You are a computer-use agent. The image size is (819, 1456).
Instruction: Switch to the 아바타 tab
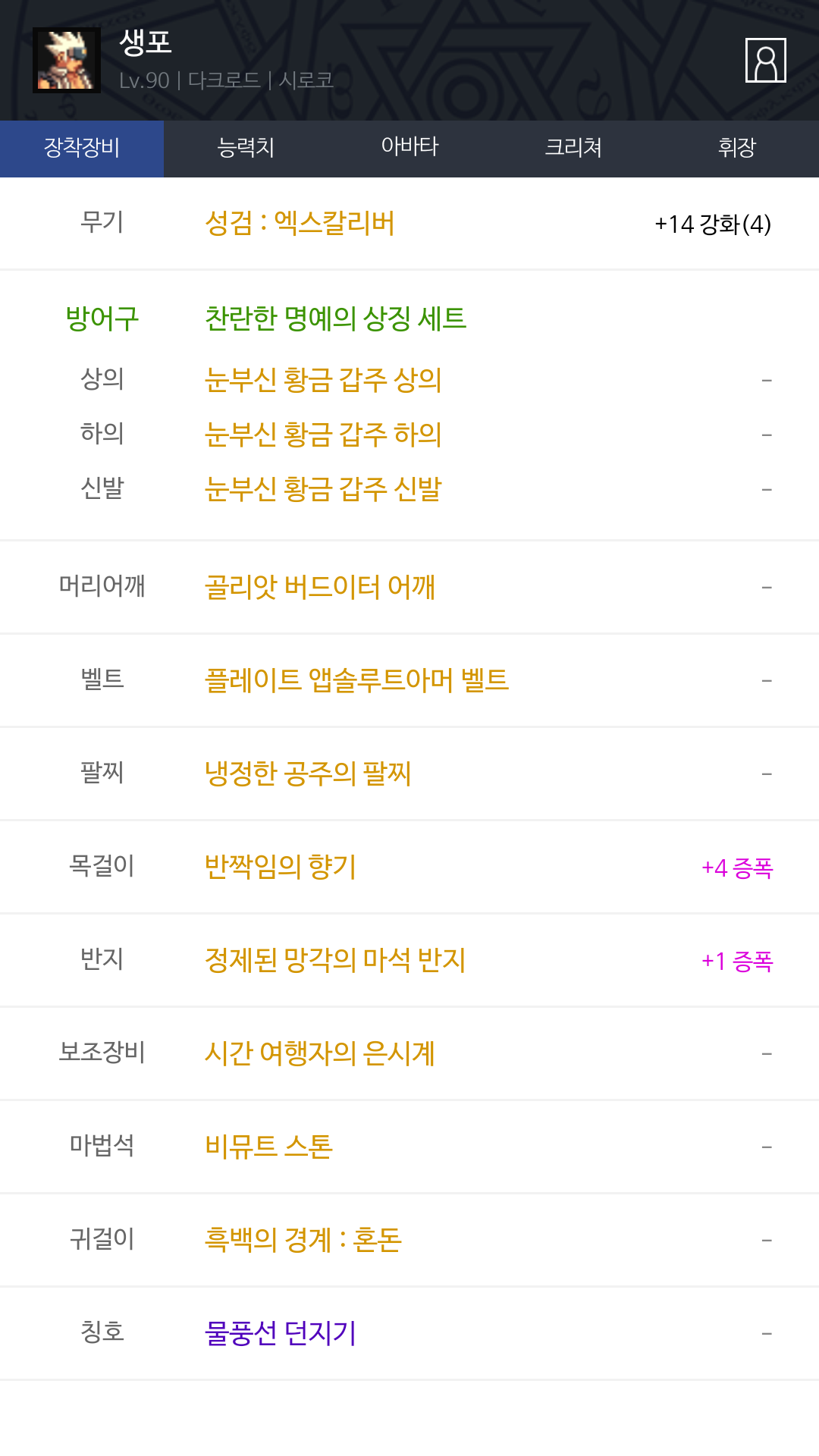[x=409, y=149]
